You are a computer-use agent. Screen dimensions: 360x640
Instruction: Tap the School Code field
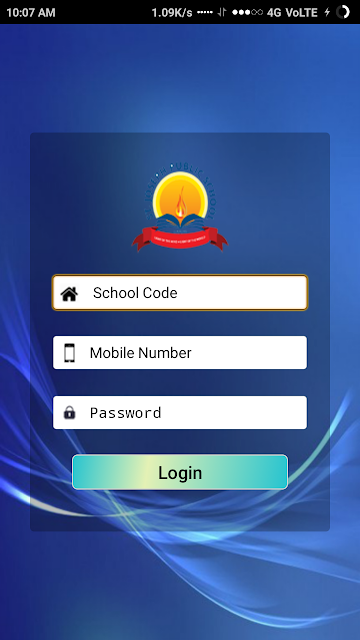(180, 292)
